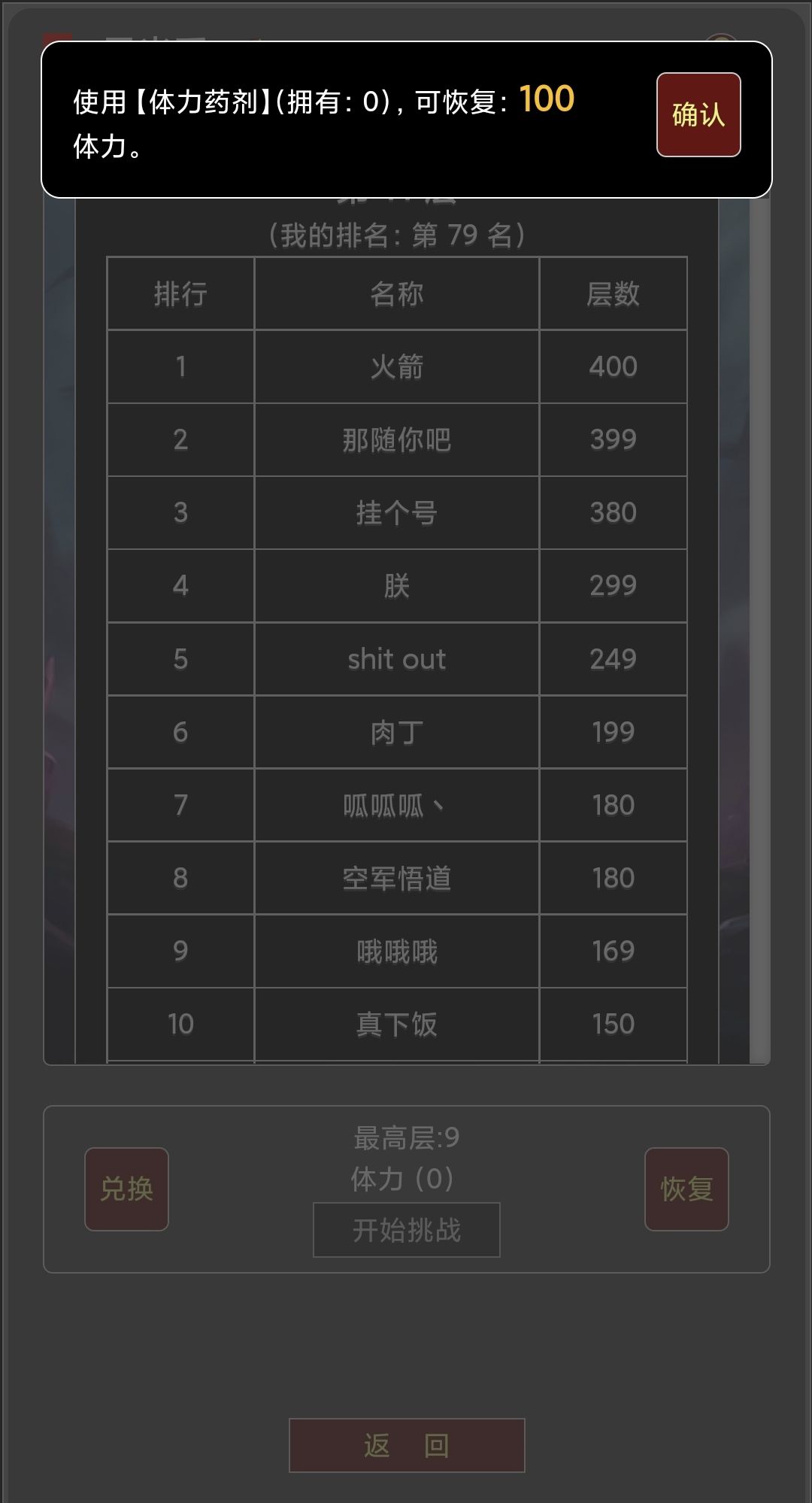Select rank 1 player 火箭
This screenshot has height=1503, width=812.
(x=396, y=366)
